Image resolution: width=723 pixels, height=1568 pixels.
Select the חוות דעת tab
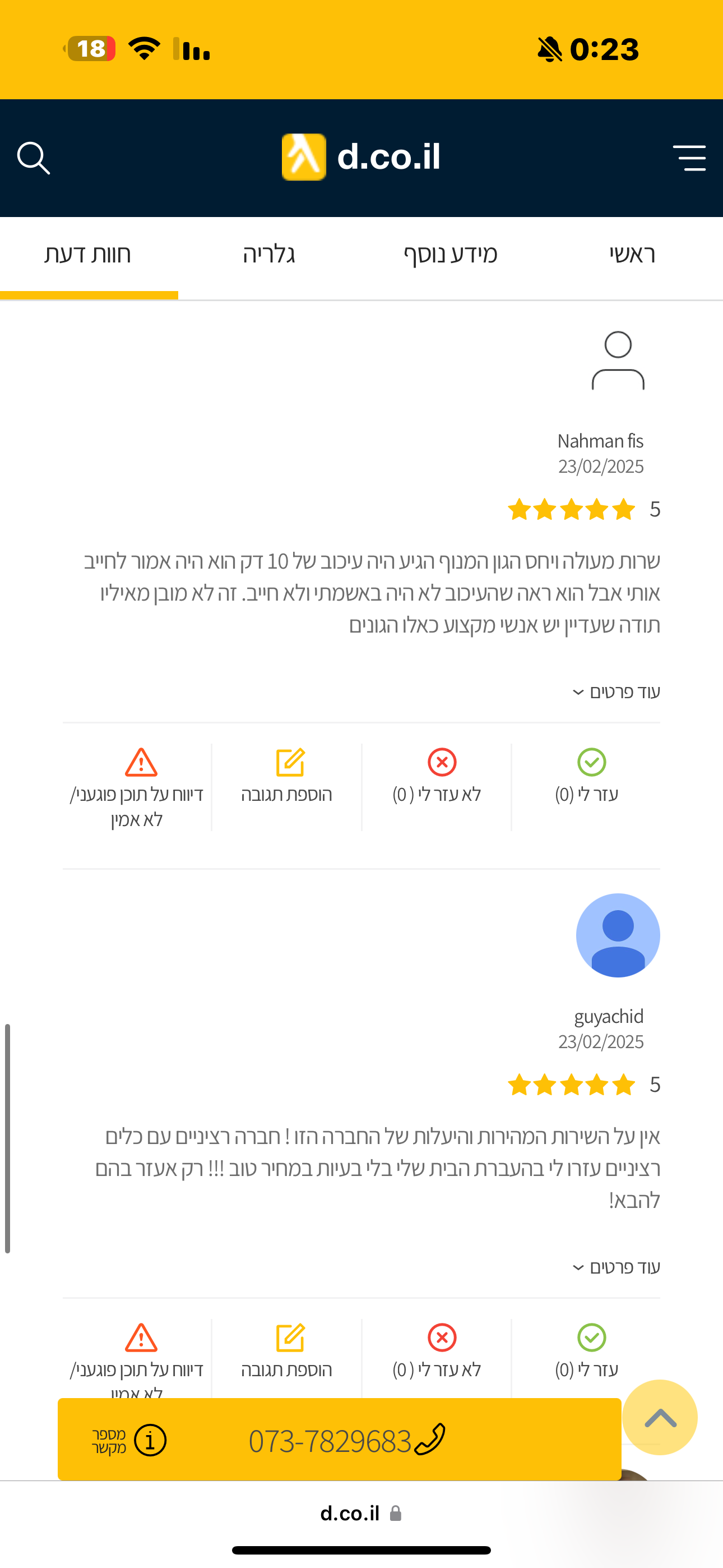pos(87,255)
